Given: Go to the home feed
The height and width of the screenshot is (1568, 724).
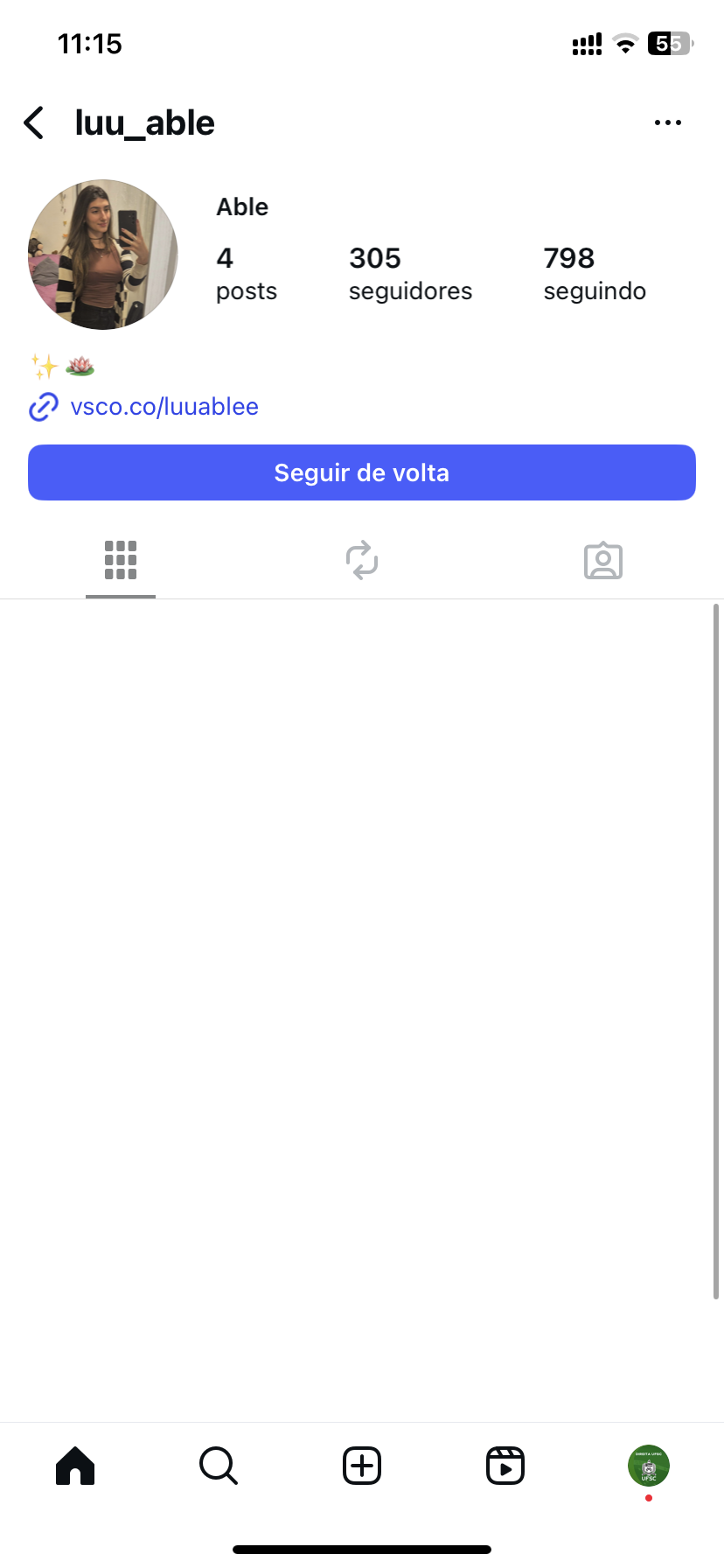Looking at the screenshot, I should [75, 1466].
